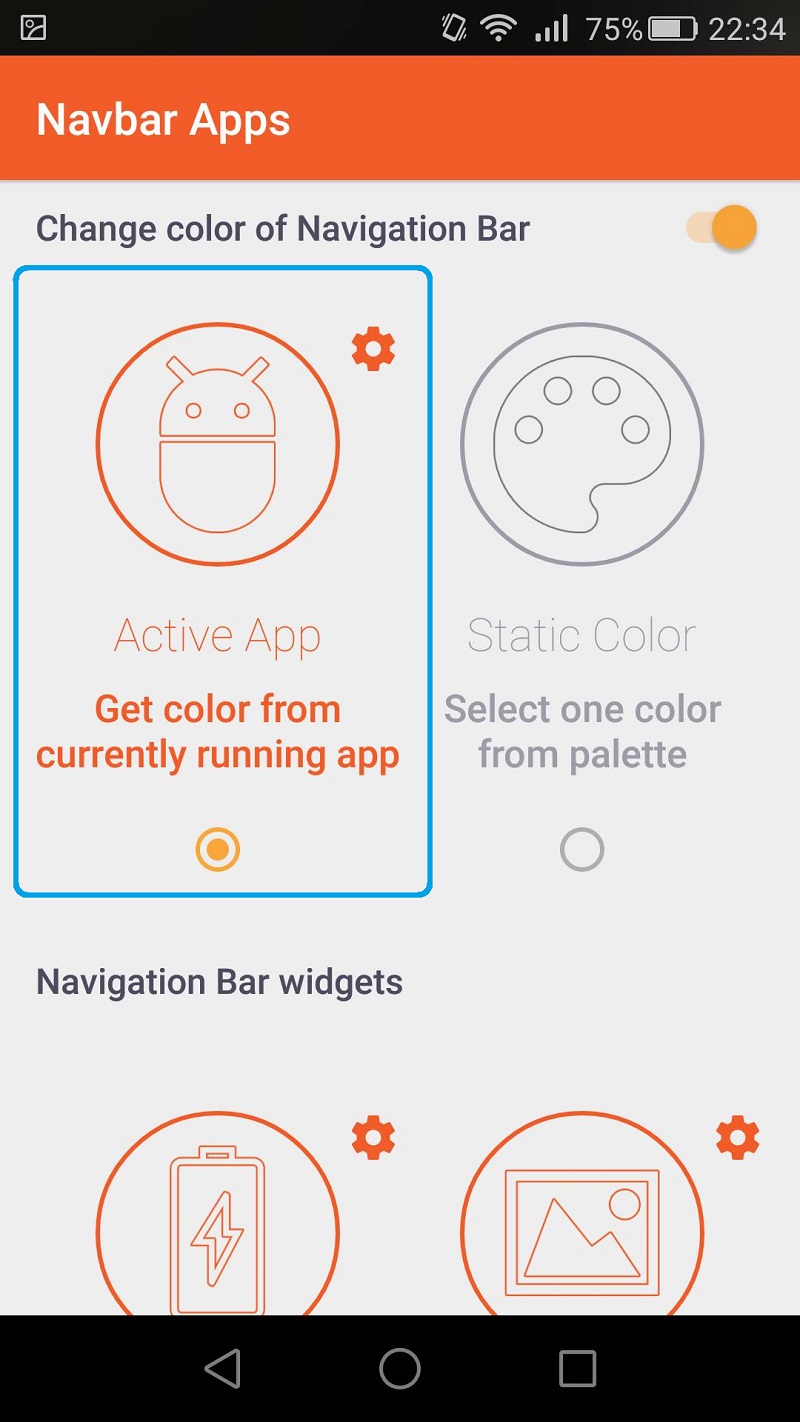
Task: Open the battery widget settings gear
Action: [373, 1138]
